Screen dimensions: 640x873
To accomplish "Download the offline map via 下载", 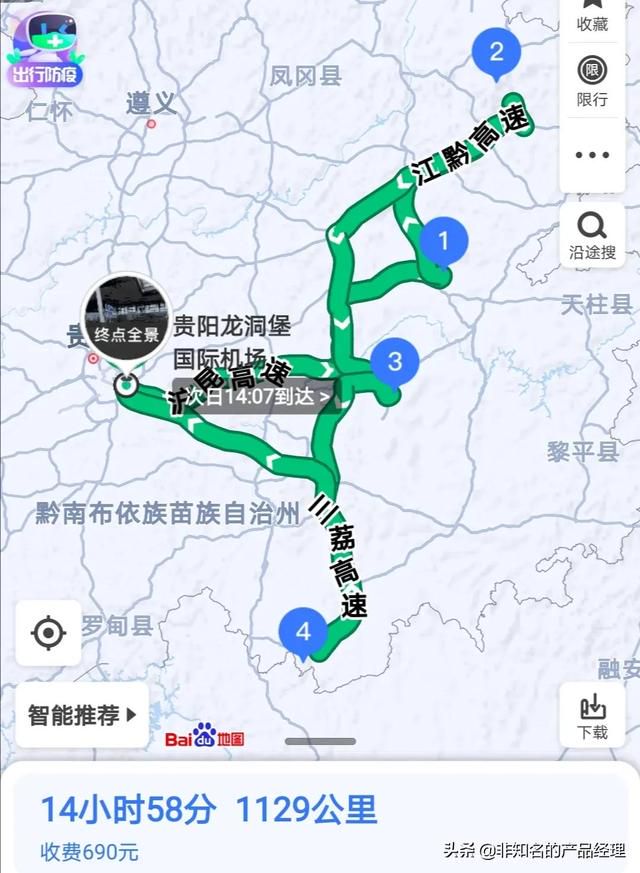I will [592, 716].
